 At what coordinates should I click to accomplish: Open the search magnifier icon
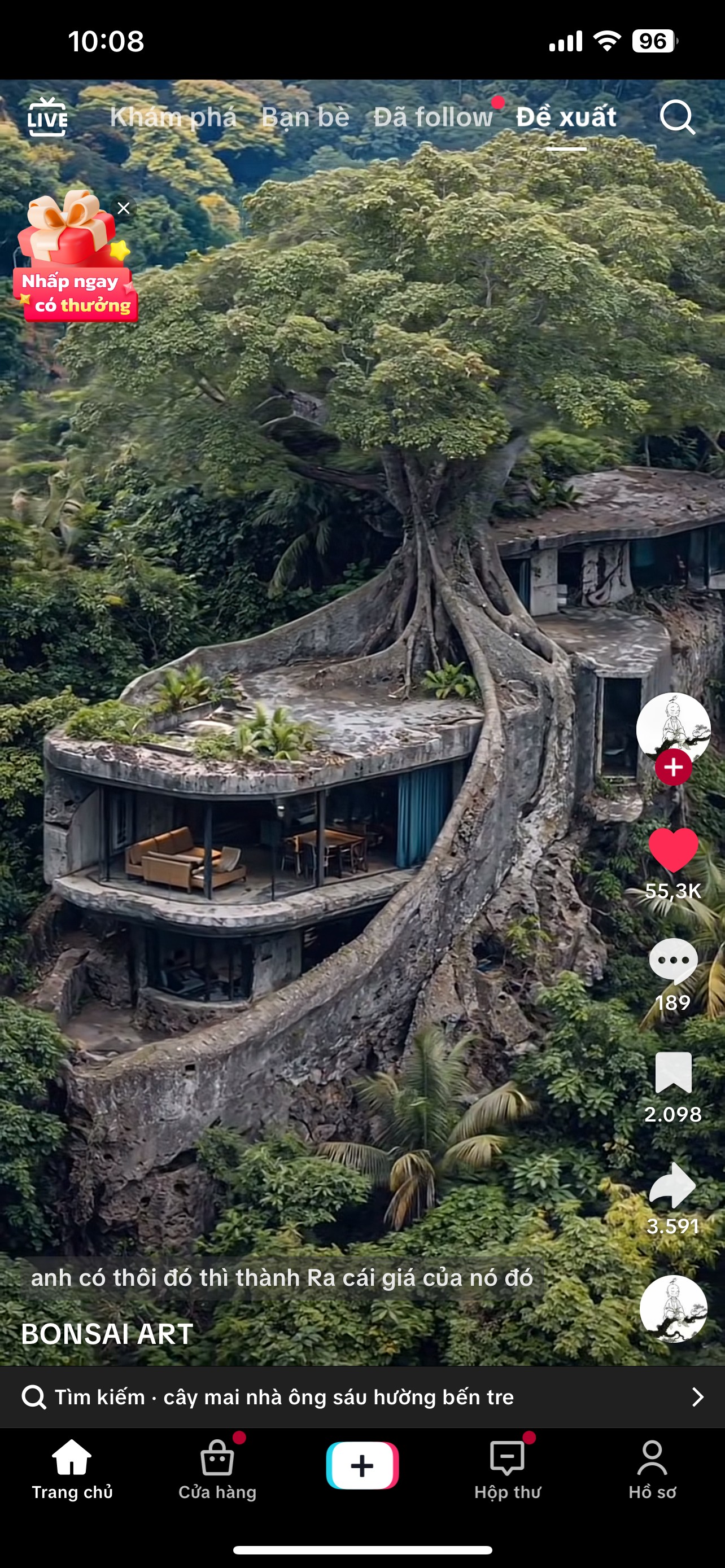tap(678, 117)
